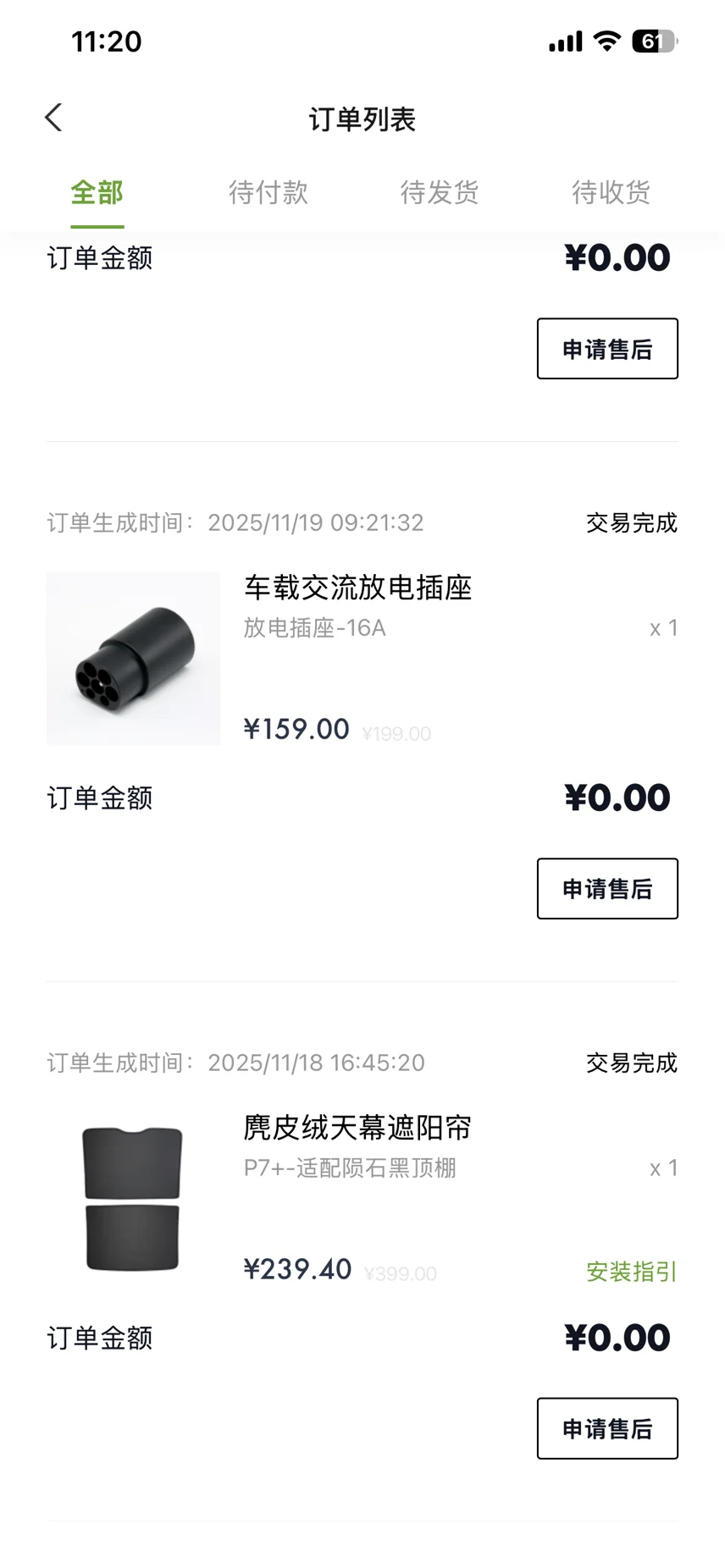Open the 车载交流放电插座 order item
The image size is (725, 1568).
pyautogui.click(x=362, y=659)
